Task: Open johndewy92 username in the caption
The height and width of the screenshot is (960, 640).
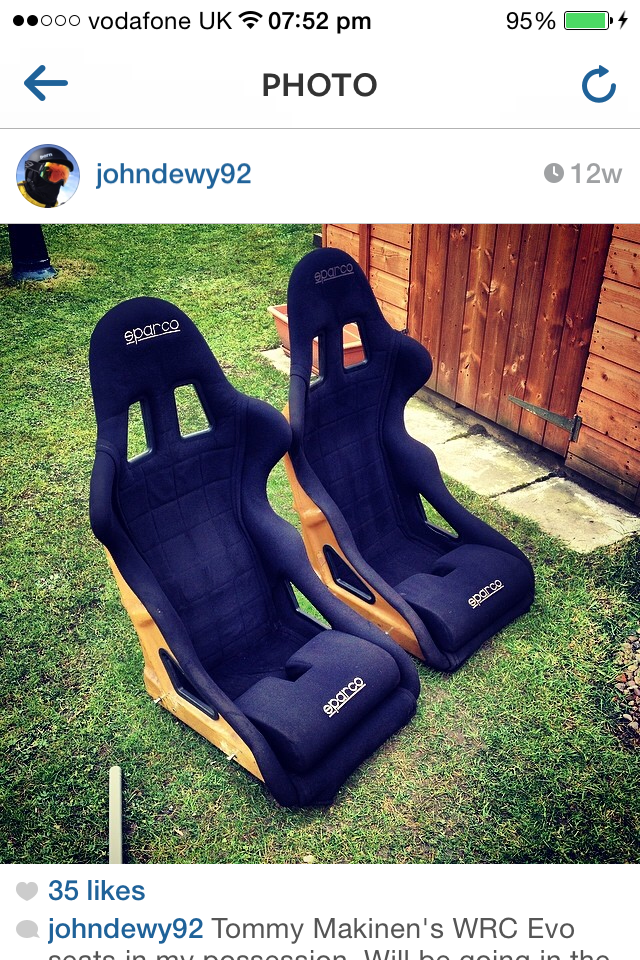Action: pyautogui.click(x=125, y=929)
